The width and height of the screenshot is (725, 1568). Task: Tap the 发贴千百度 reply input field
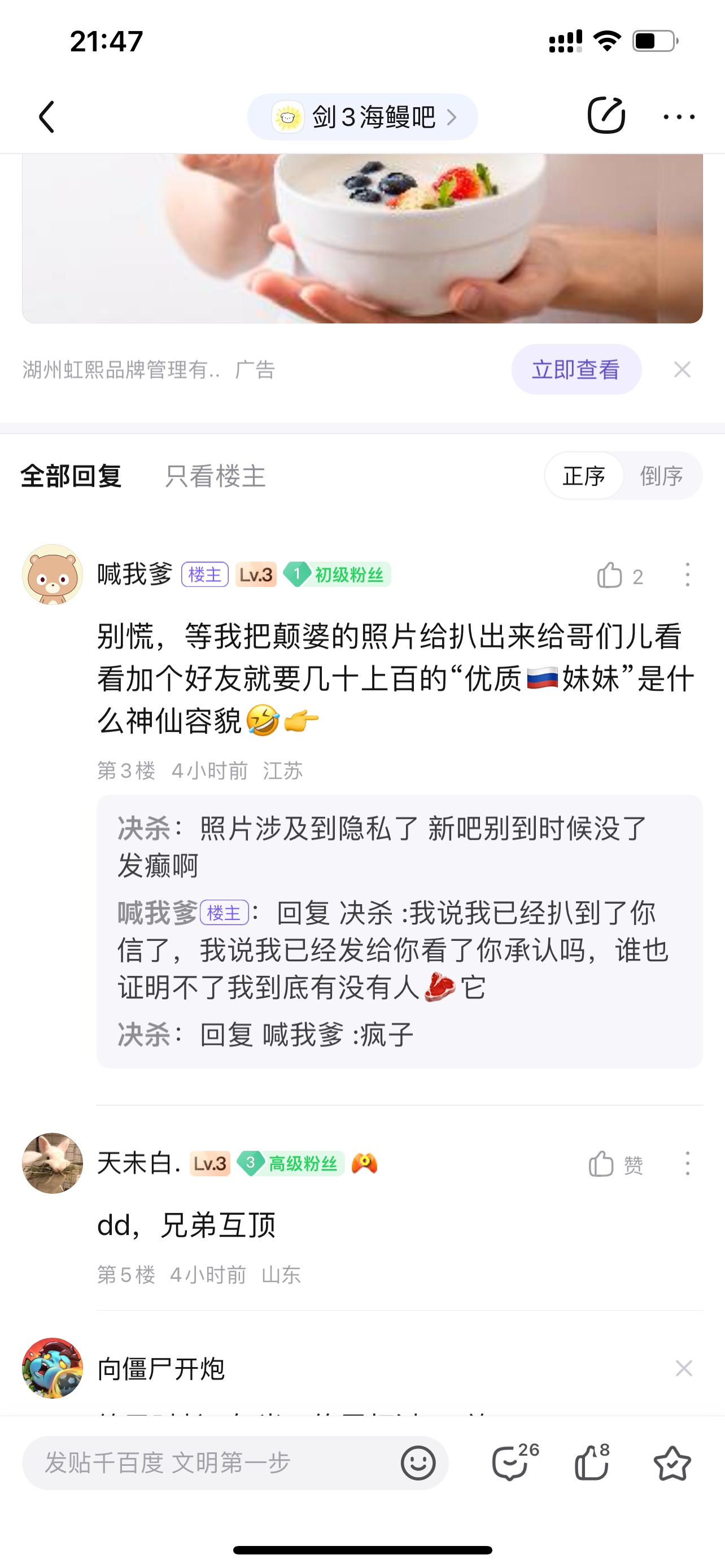207,1462
